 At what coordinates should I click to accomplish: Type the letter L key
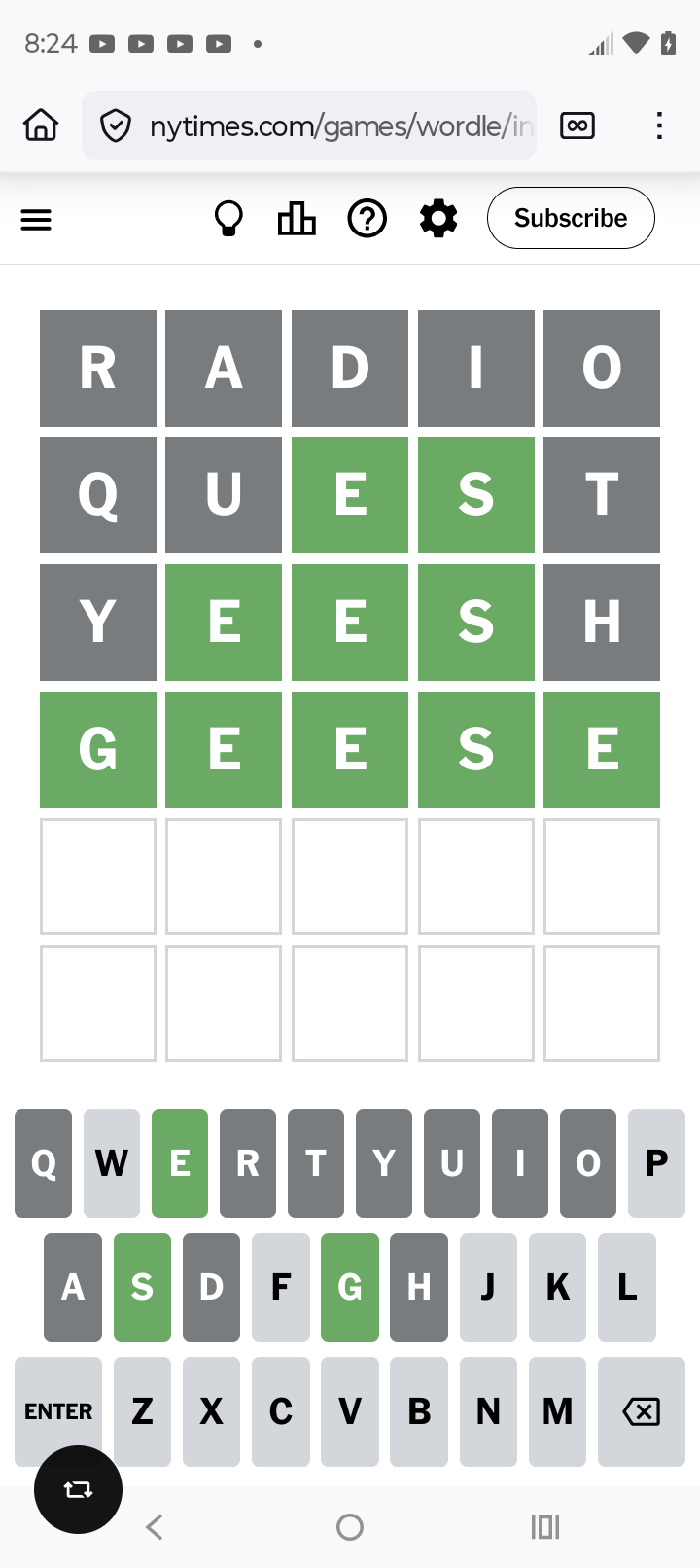[x=627, y=1288]
